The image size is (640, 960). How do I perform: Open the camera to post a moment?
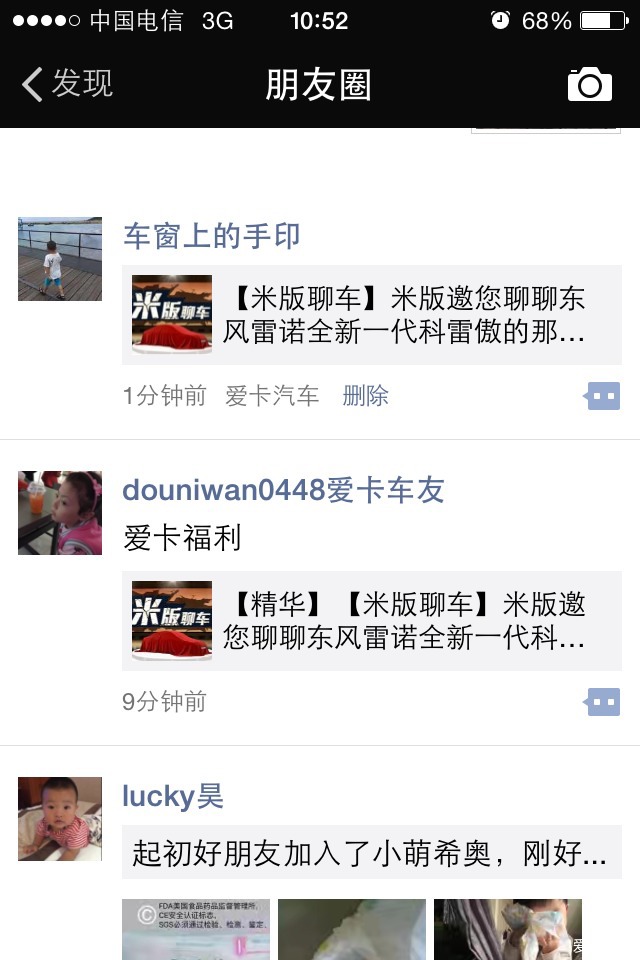tap(589, 85)
